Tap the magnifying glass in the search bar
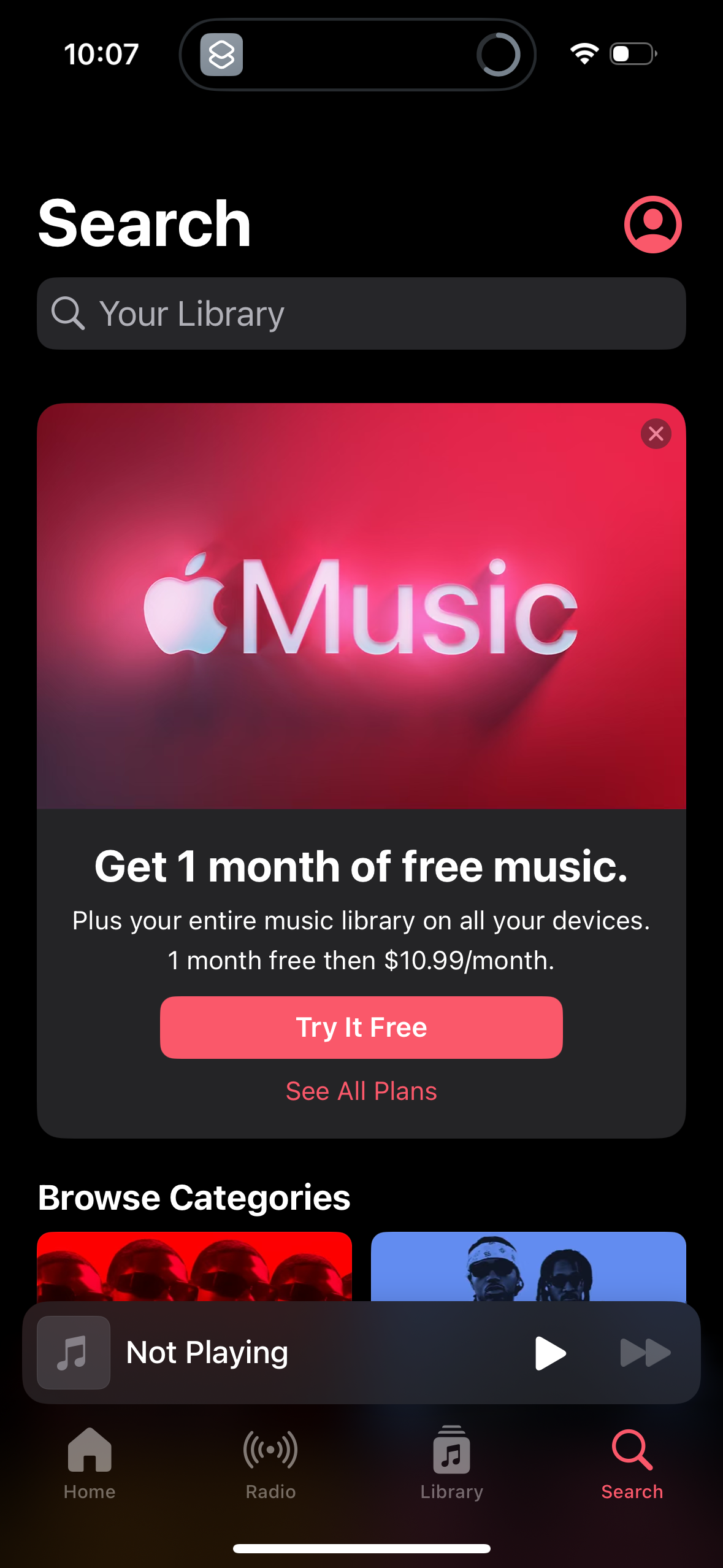Screen dimensions: 723x1568 (x=69, y=313)
